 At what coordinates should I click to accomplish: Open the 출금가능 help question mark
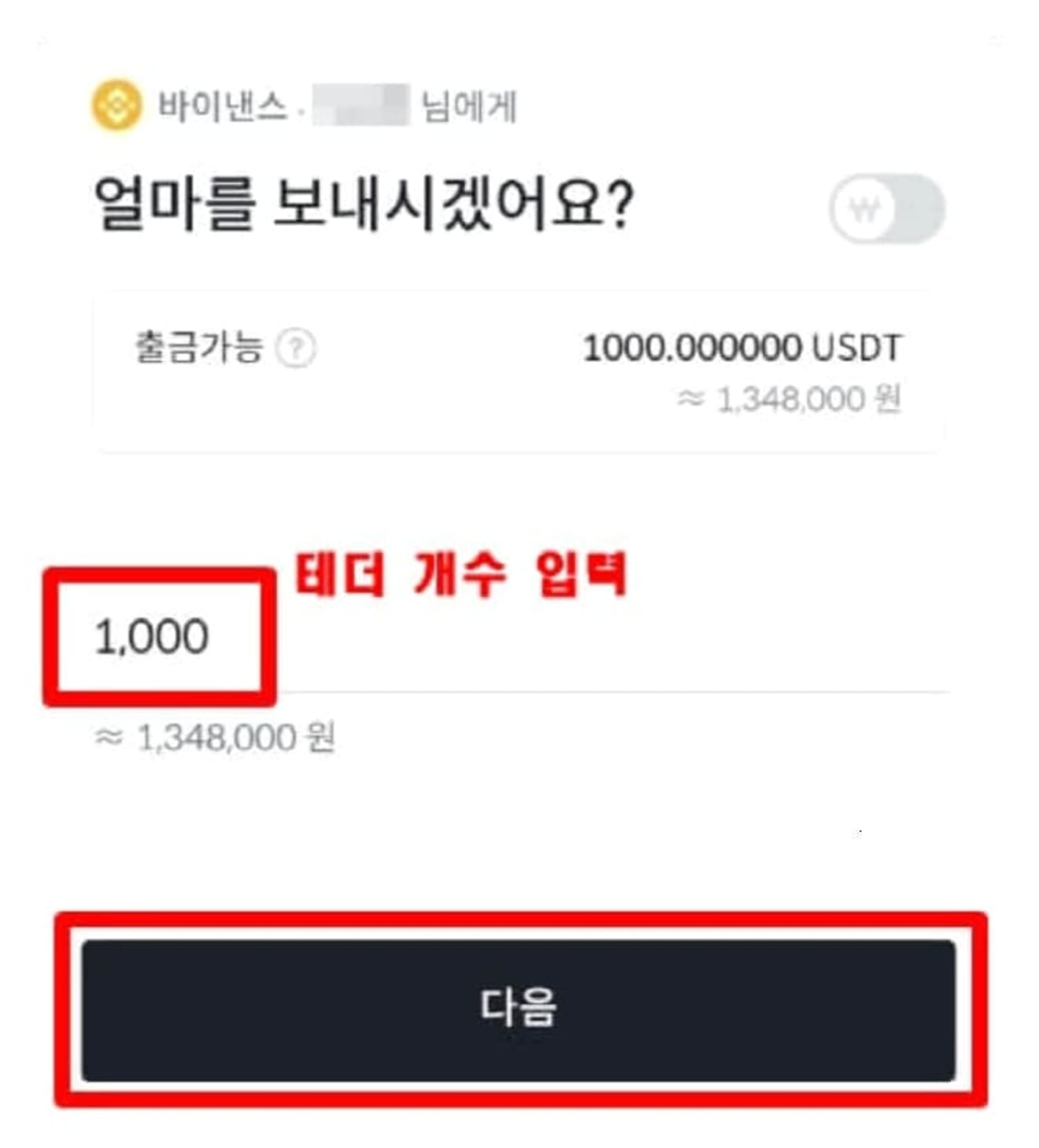coord(296,348)
